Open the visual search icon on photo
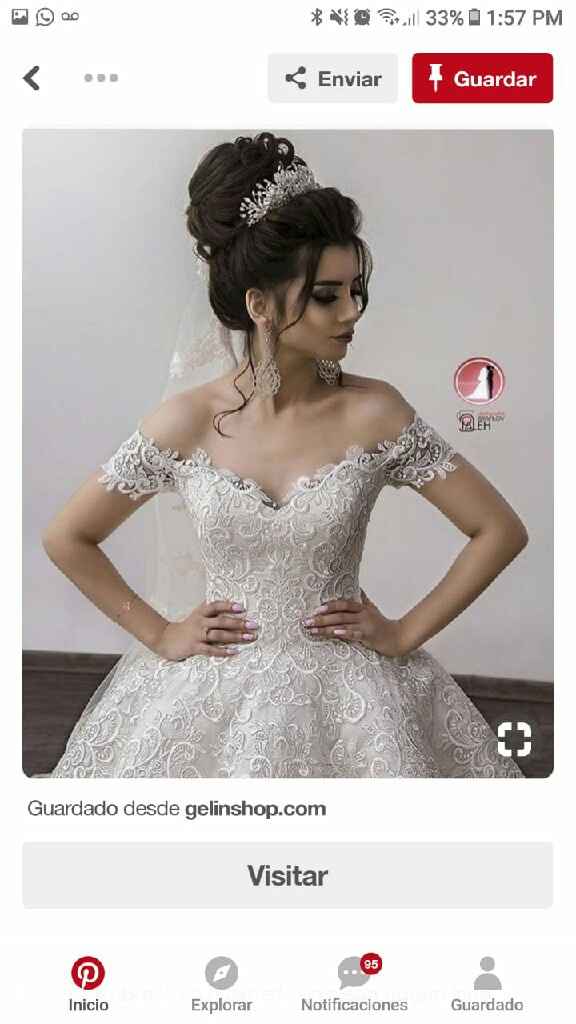This screenshot has width=576, height=1024. coord(515,739)
